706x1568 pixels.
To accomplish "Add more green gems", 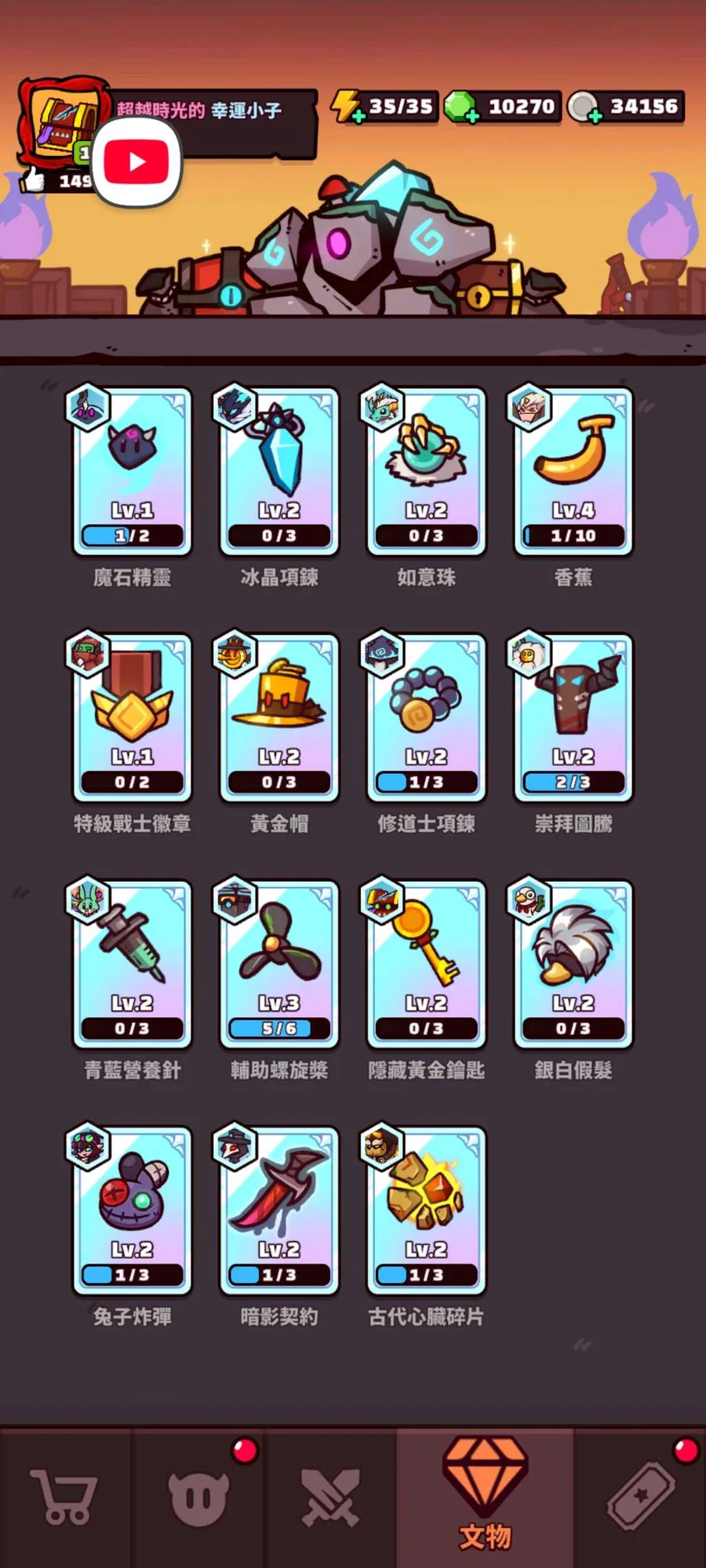I will pyautogui.click(x=471, y=117).
